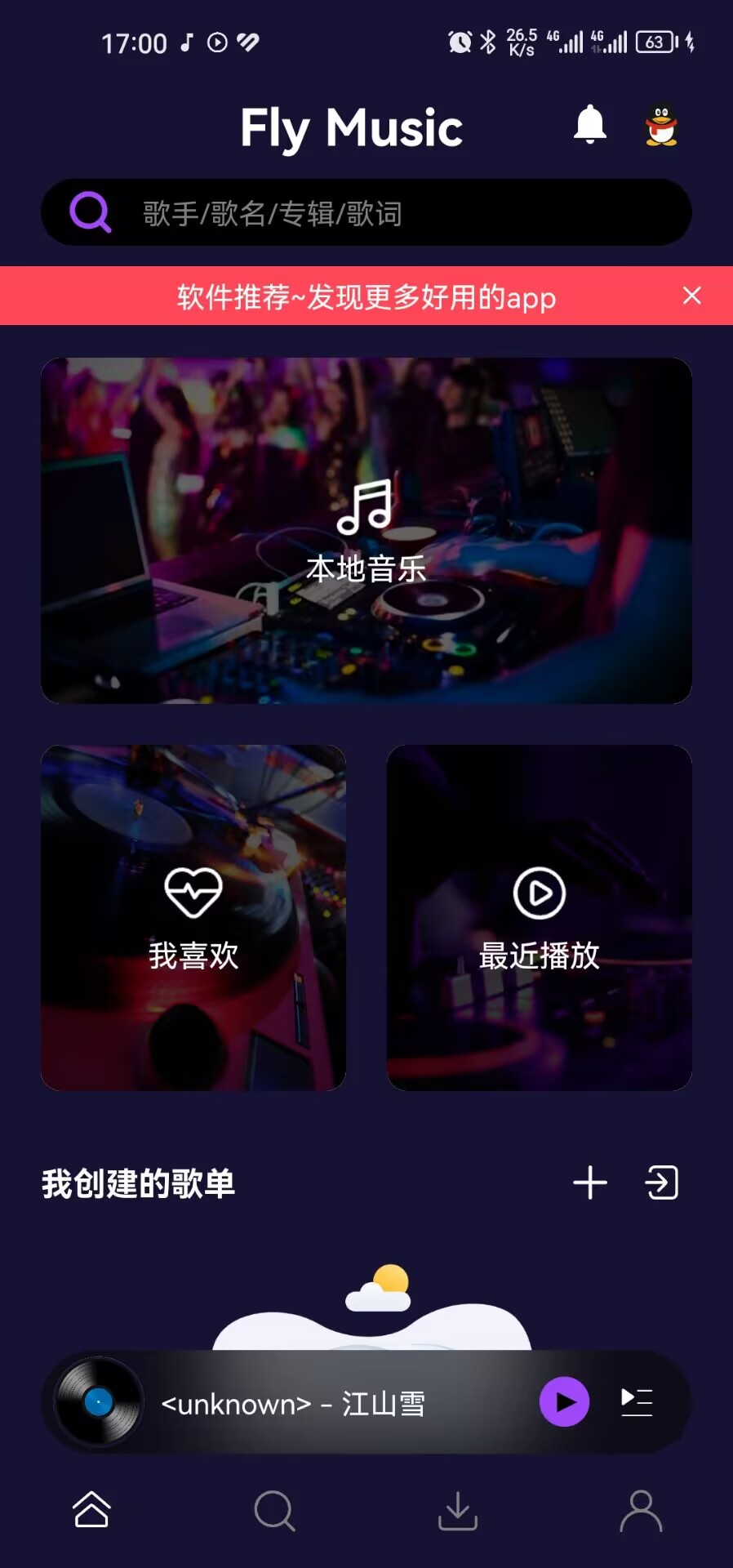The height and width of the screenshot is (1568, 733).
Task: Switch to the downloads tab
Action: pyautogui.click(x=458, y=1510)
